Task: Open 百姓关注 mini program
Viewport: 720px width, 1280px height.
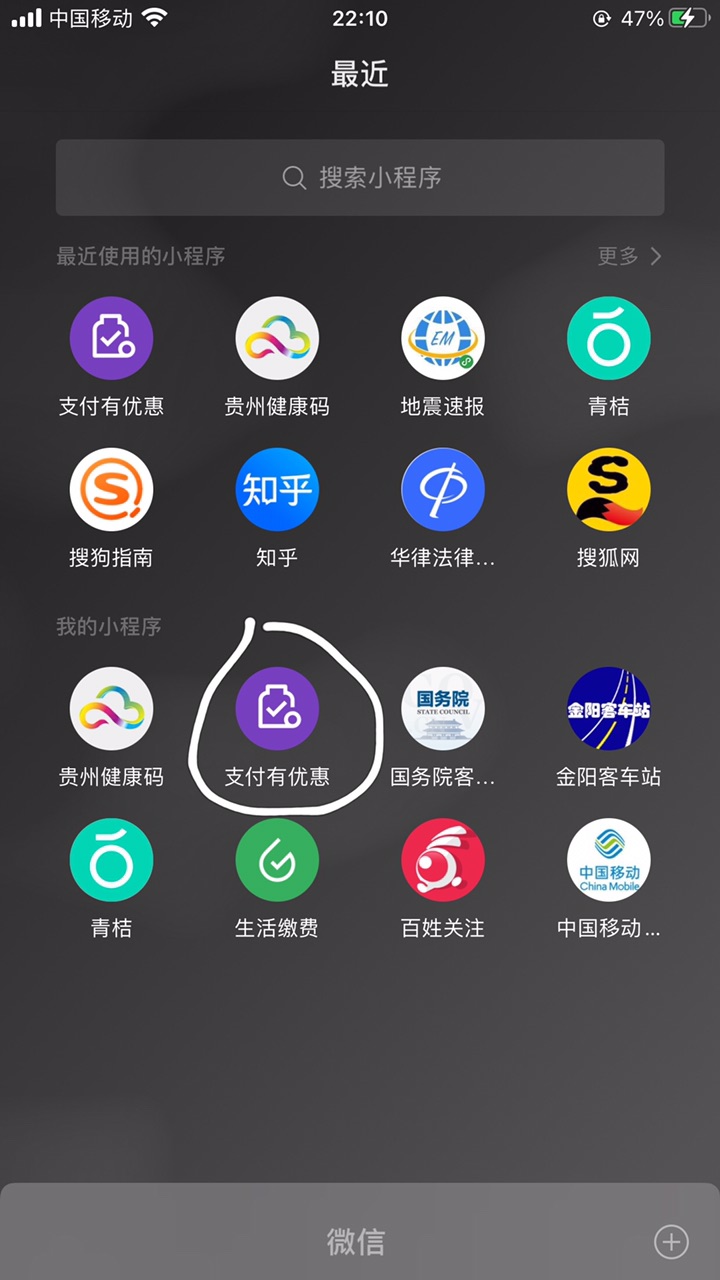Action: pos(443,860)
